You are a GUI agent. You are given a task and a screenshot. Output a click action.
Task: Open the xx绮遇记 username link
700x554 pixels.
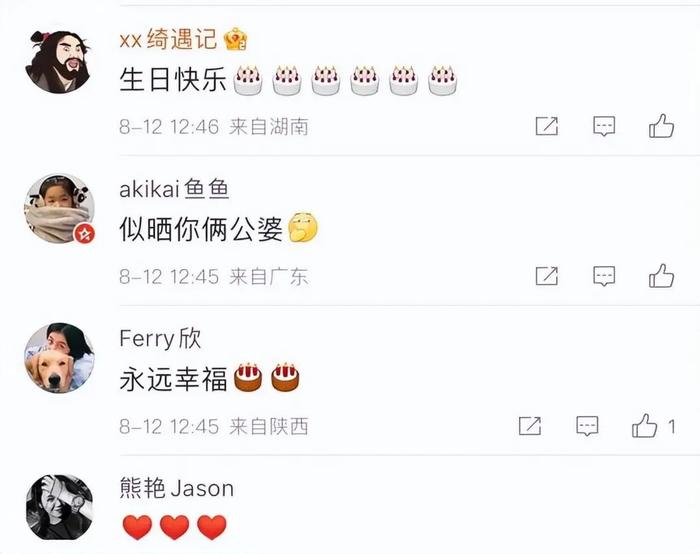[x=170, y=39]
